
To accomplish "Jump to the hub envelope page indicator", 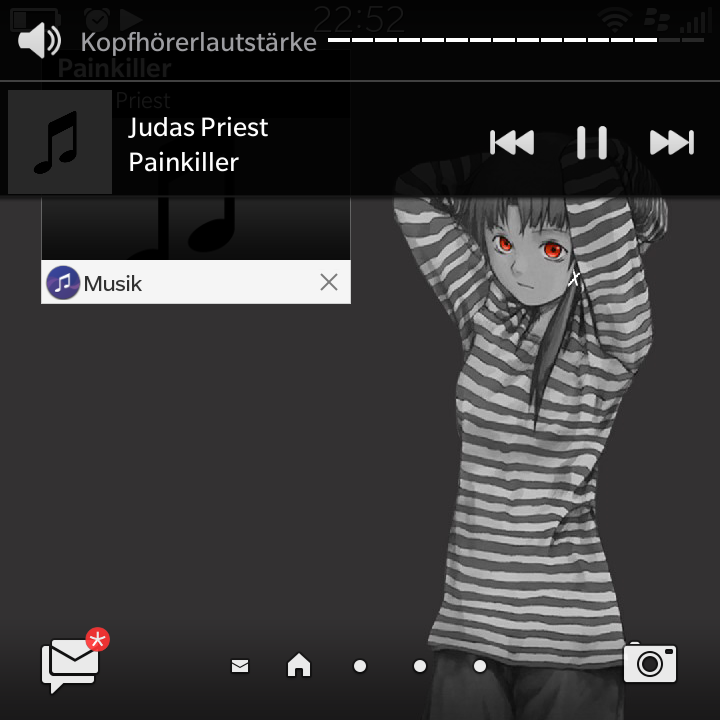I will click(x=240, y=666).
